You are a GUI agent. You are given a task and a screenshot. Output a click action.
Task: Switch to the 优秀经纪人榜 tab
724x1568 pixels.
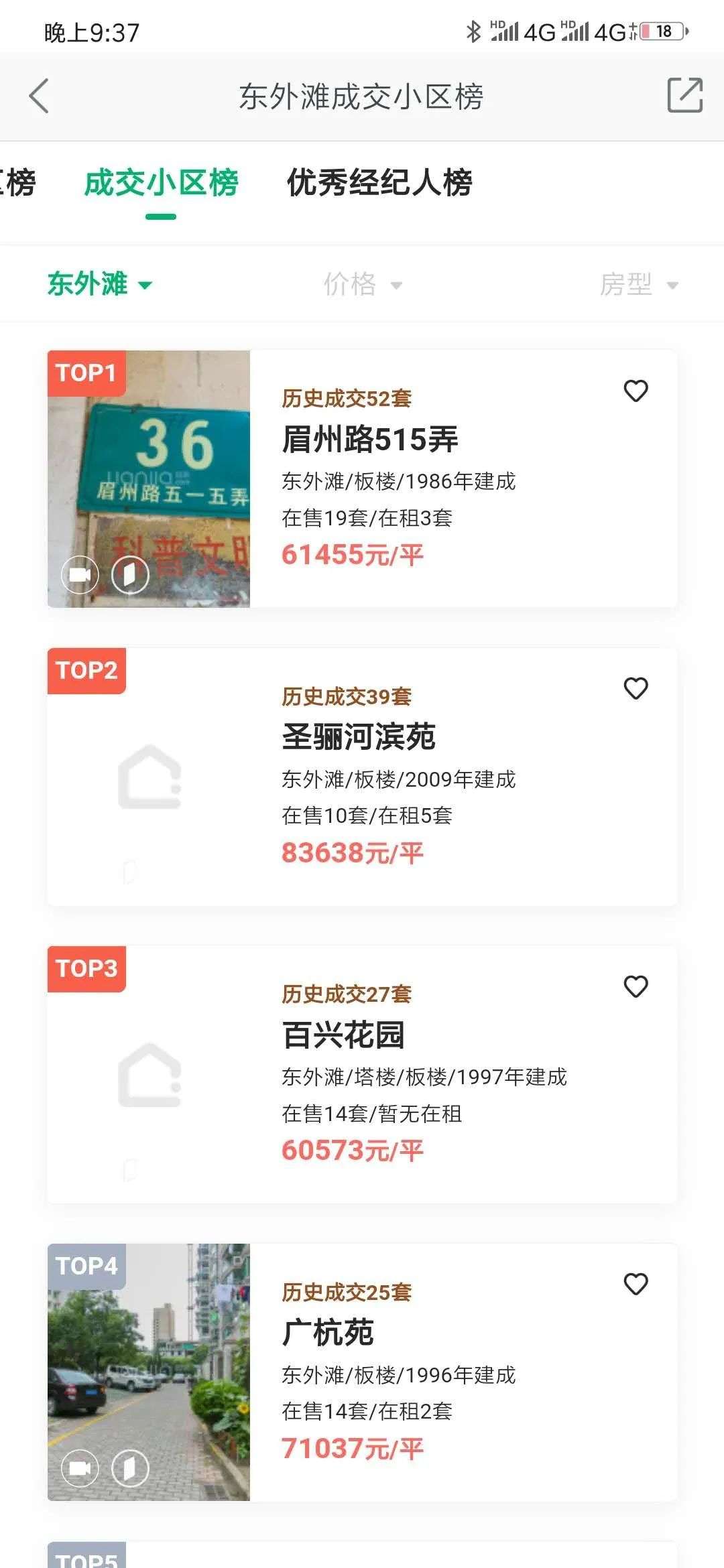[379, 183]
